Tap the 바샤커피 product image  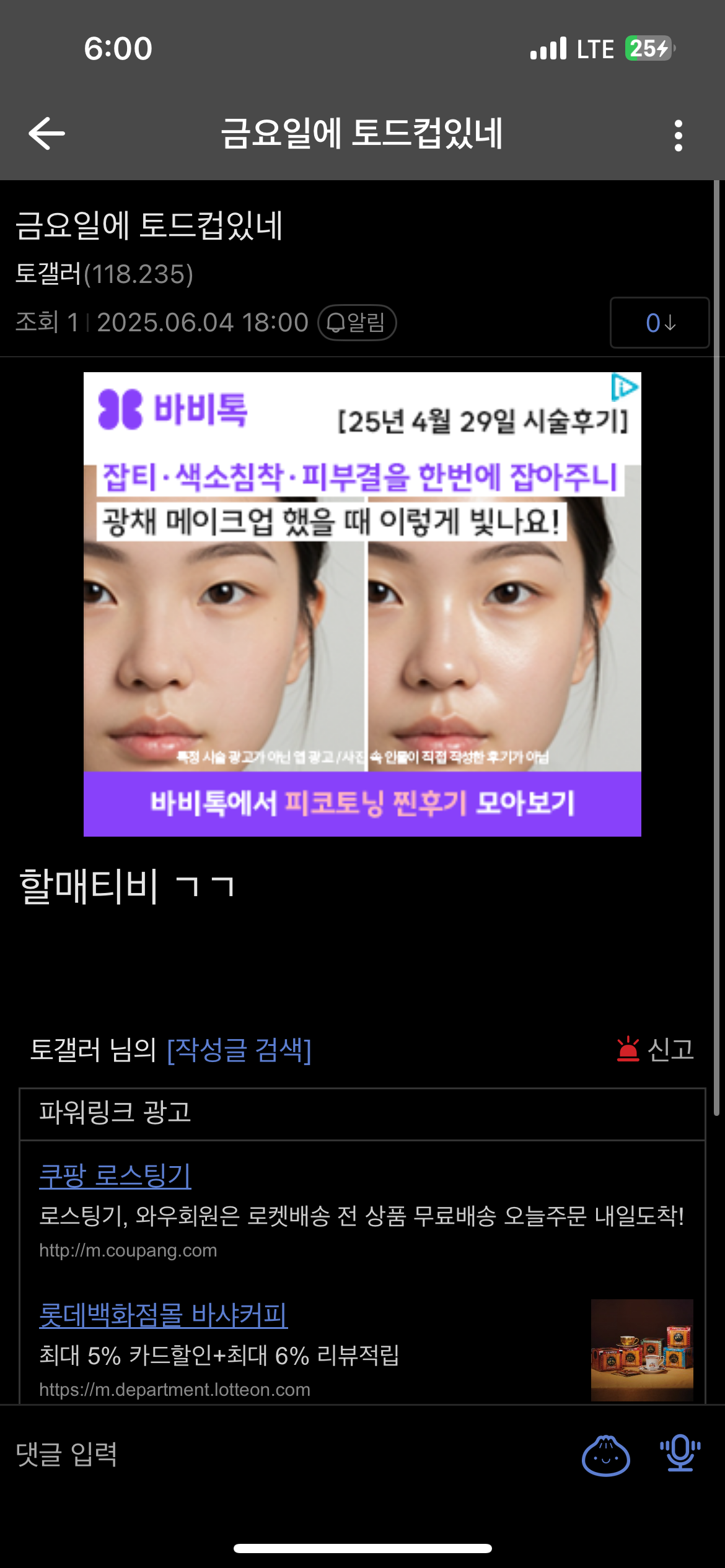642,1350
